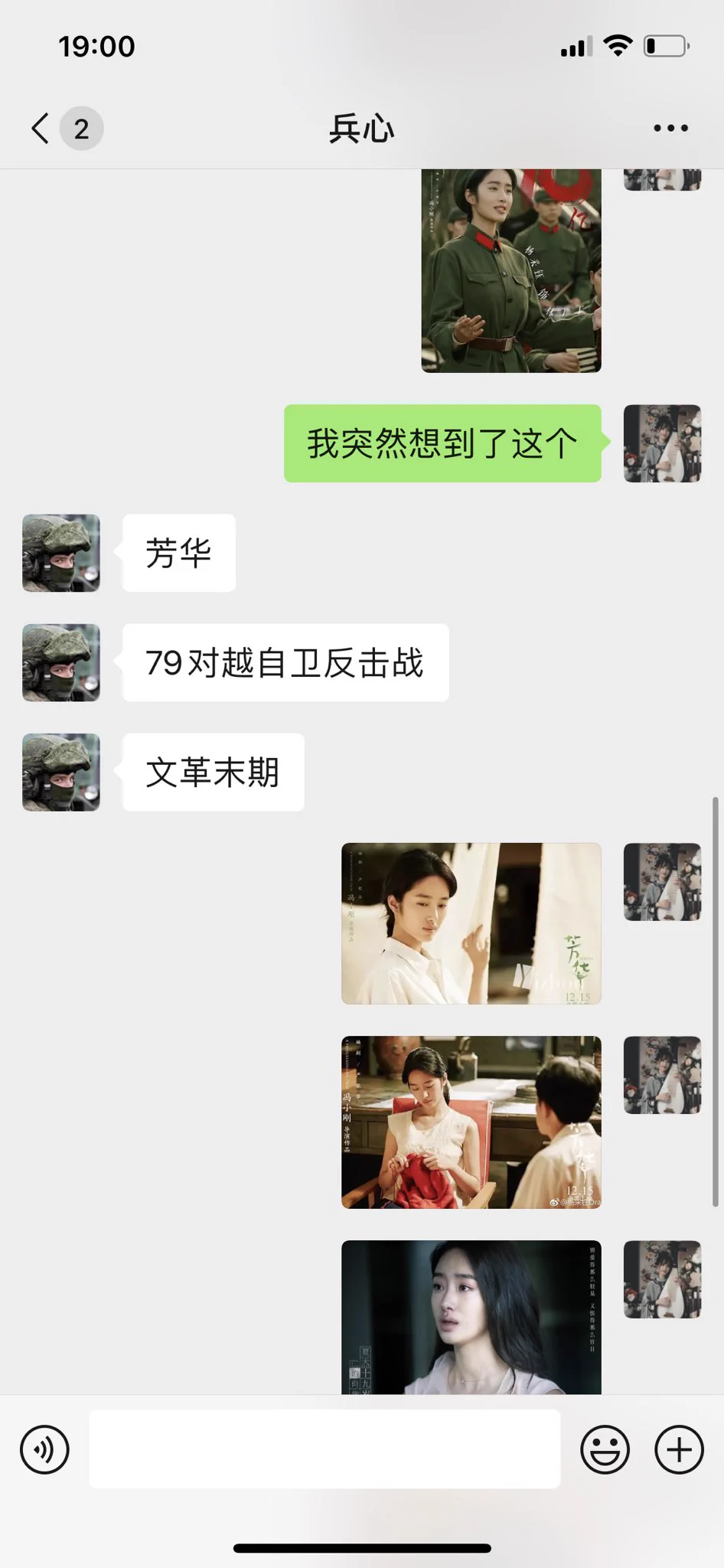Tap the message text field
Image resolution: width=724 pixels, height=1568 pixels.
coord(324,1449)
